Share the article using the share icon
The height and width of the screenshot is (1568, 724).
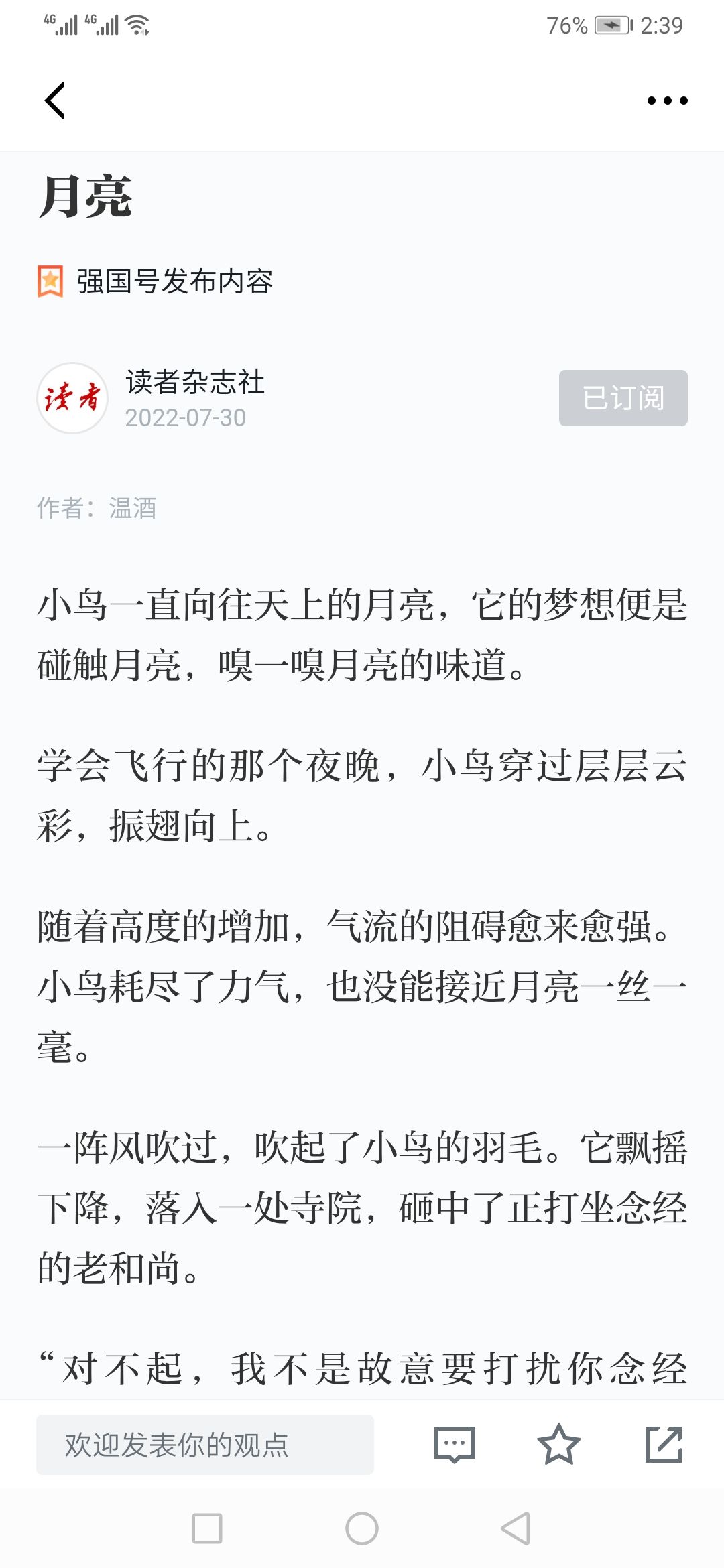[663, 1445]
